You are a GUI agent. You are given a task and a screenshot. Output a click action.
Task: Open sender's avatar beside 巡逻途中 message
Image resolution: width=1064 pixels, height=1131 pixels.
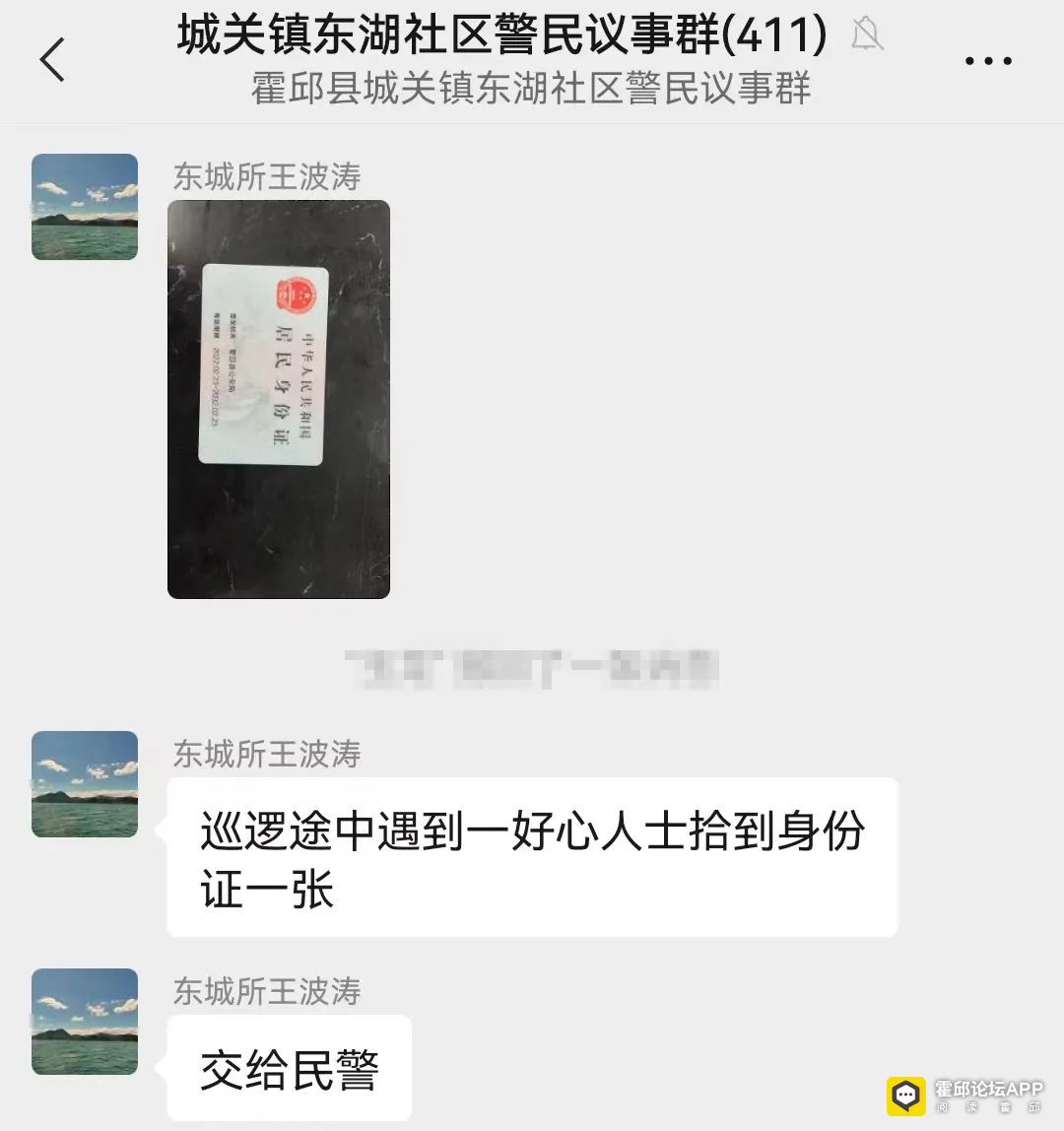85,784
